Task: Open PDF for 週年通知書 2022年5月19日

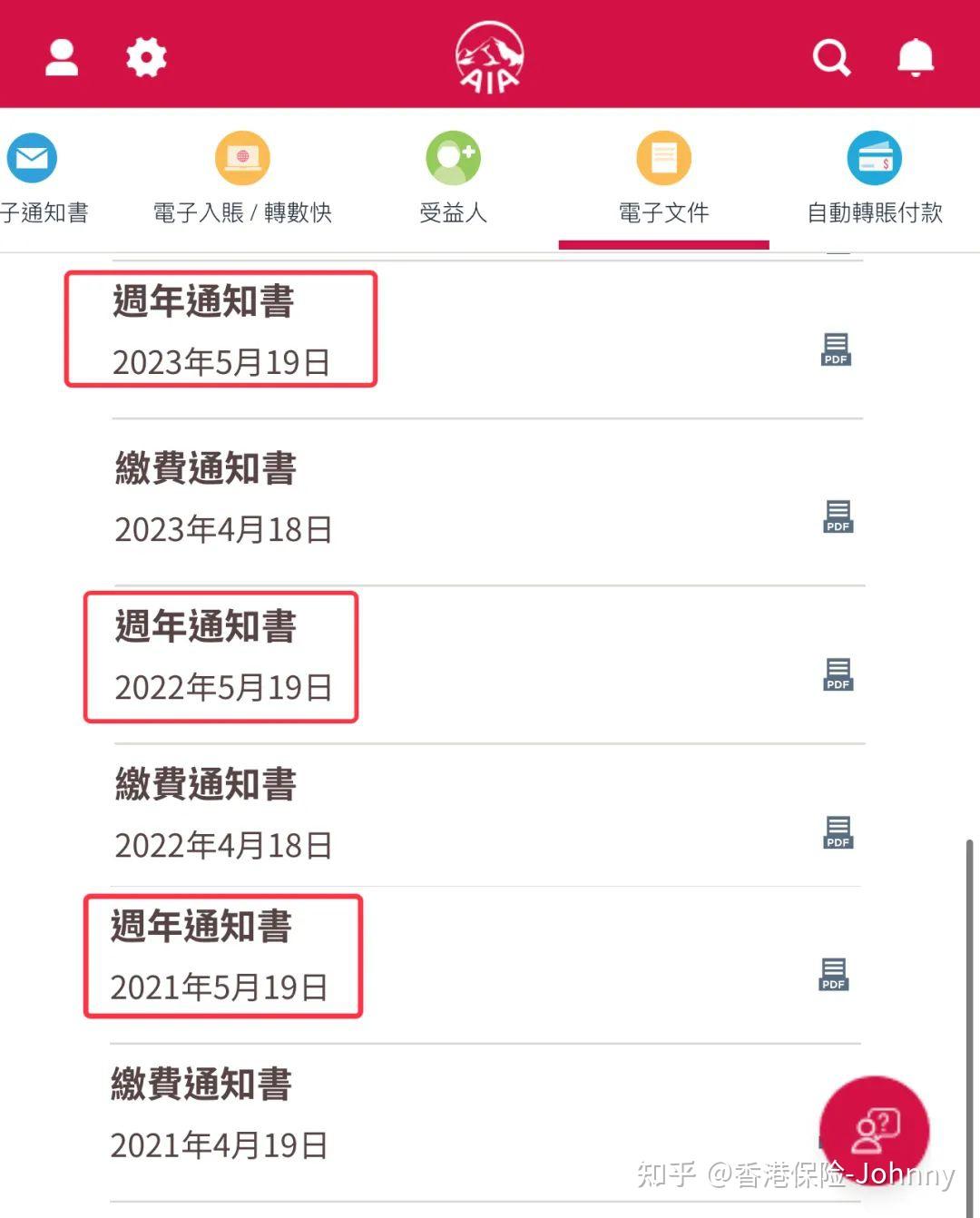Action: [x=837, y=673]
